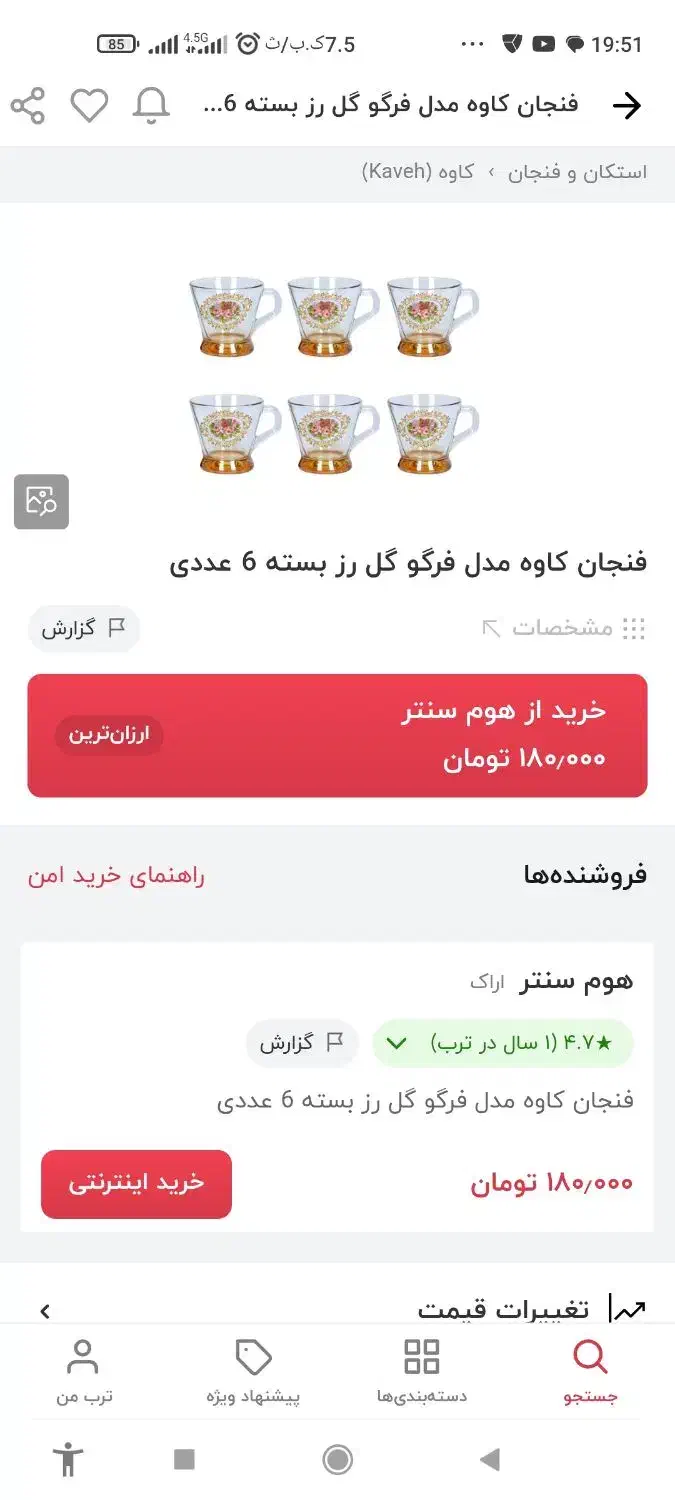Enable price alert with the bell icon

[151, 106]
